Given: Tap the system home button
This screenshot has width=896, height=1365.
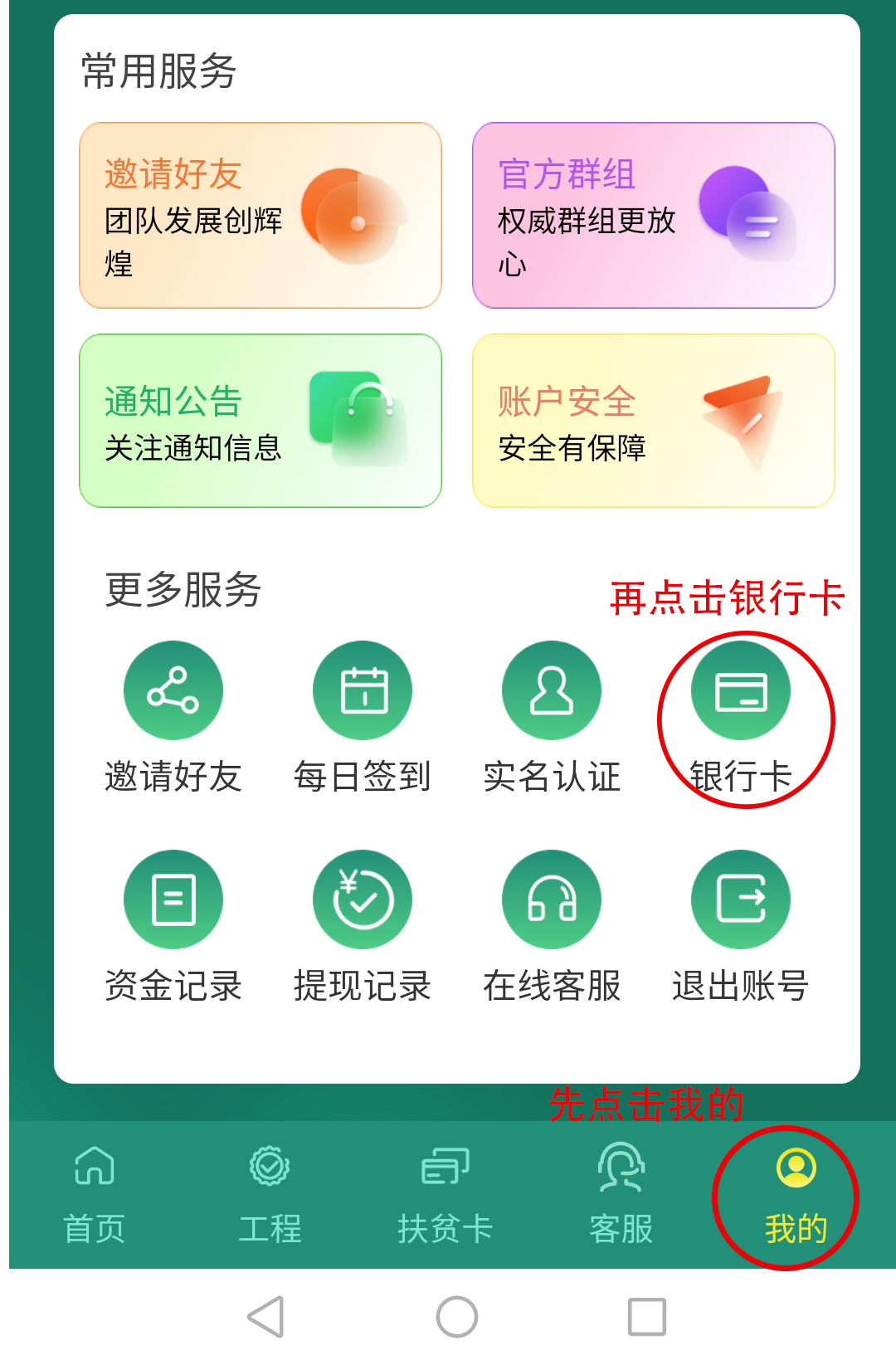Looking at the screenshot, I should coord(456,1317).
